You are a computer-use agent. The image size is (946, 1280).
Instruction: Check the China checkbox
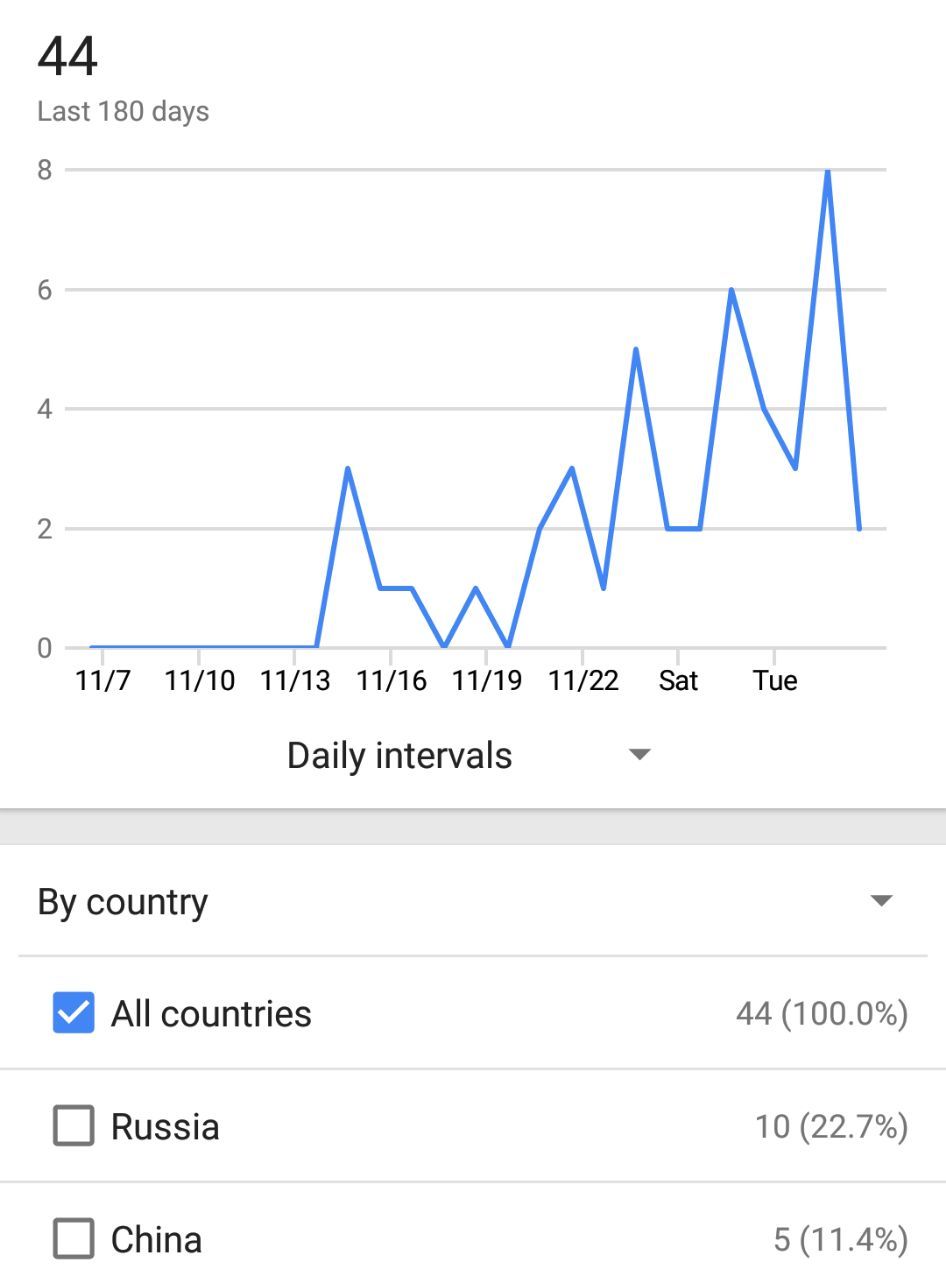point(73,1239)
